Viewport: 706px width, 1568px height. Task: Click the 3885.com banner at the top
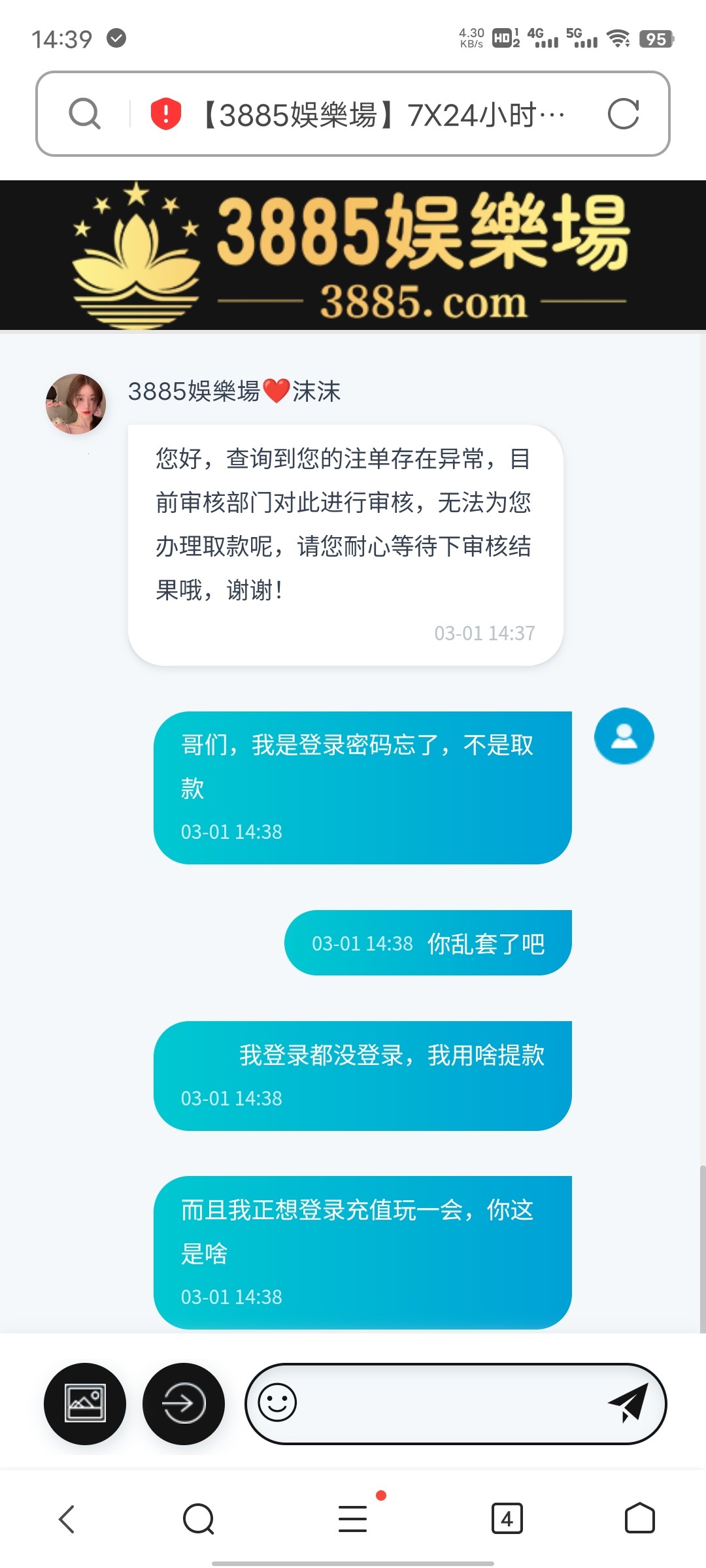coord(353,253)
